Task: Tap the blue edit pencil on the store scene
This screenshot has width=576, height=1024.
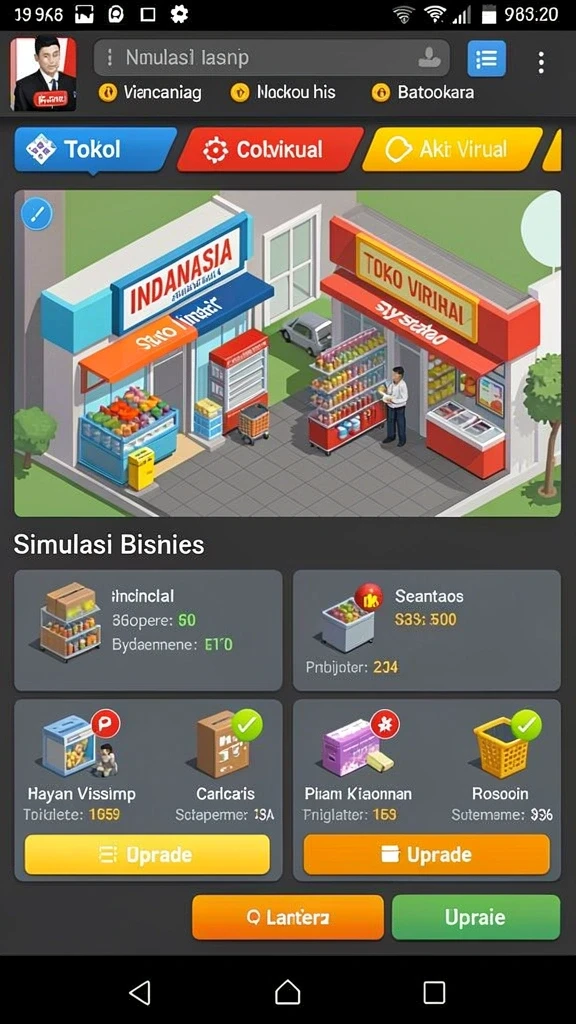Action: click(x=37, y=214)
